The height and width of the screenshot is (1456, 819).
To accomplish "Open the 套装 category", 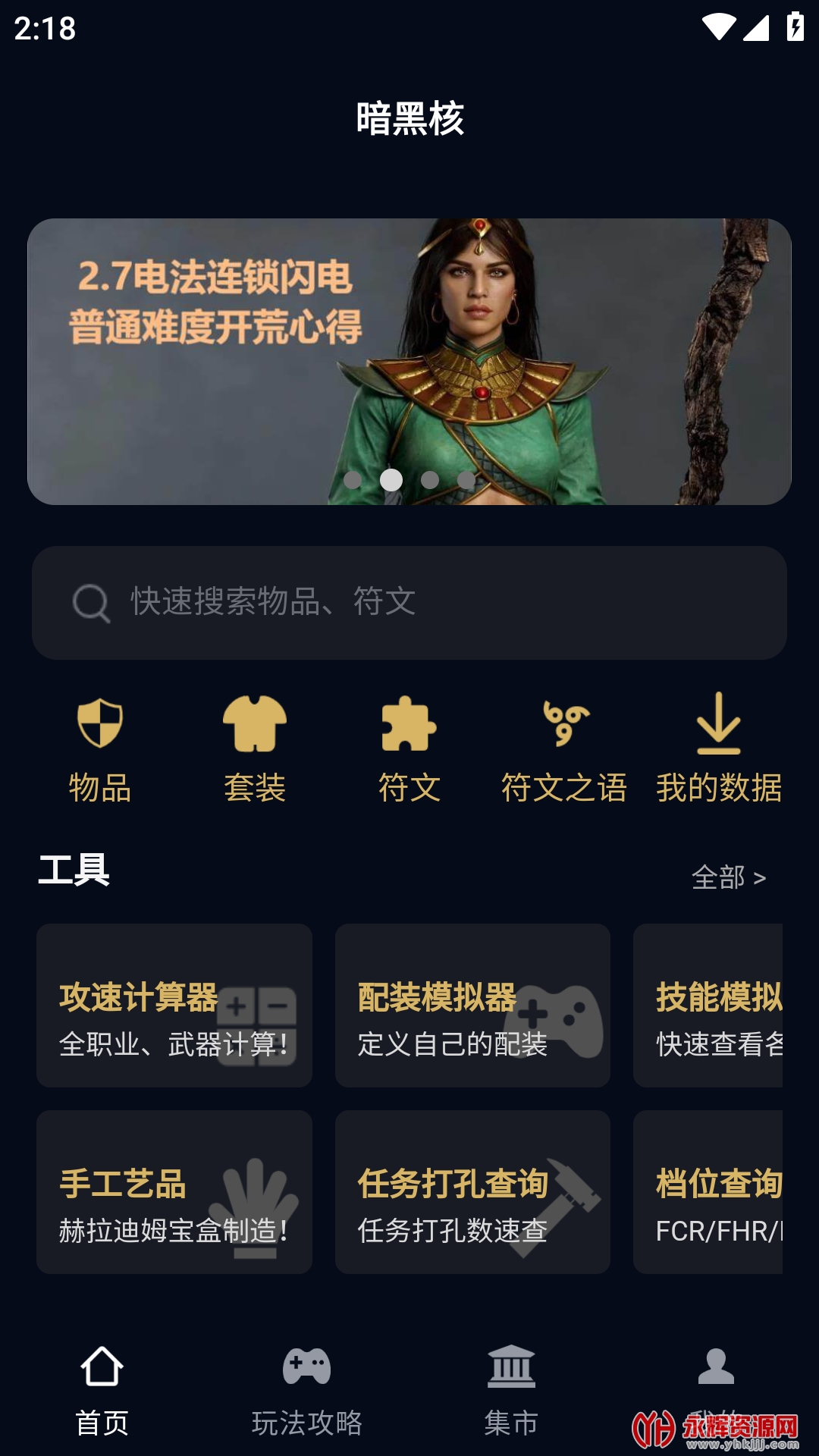I will [x=255, y=748].
